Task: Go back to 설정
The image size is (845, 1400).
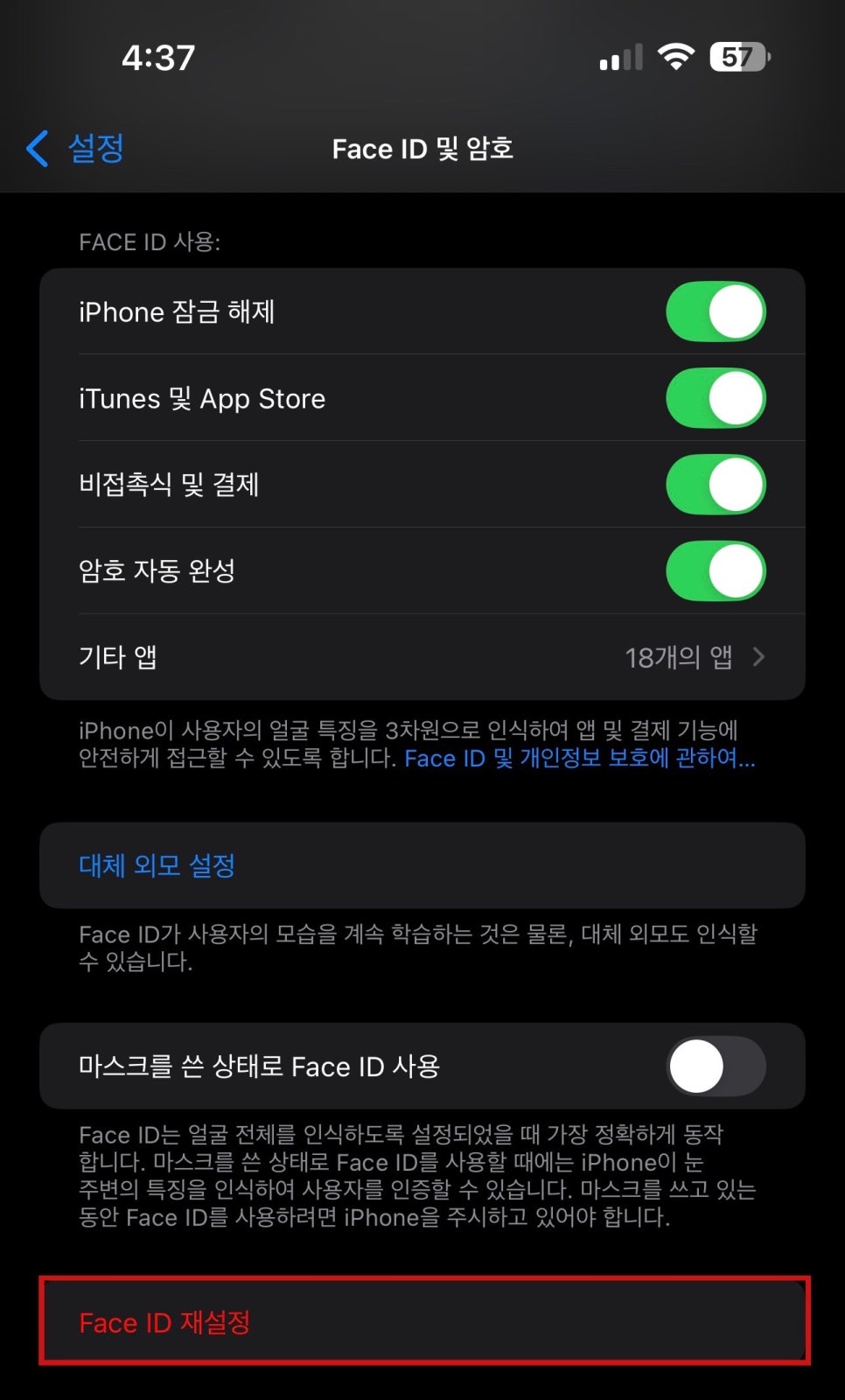Action: (75, 148)
